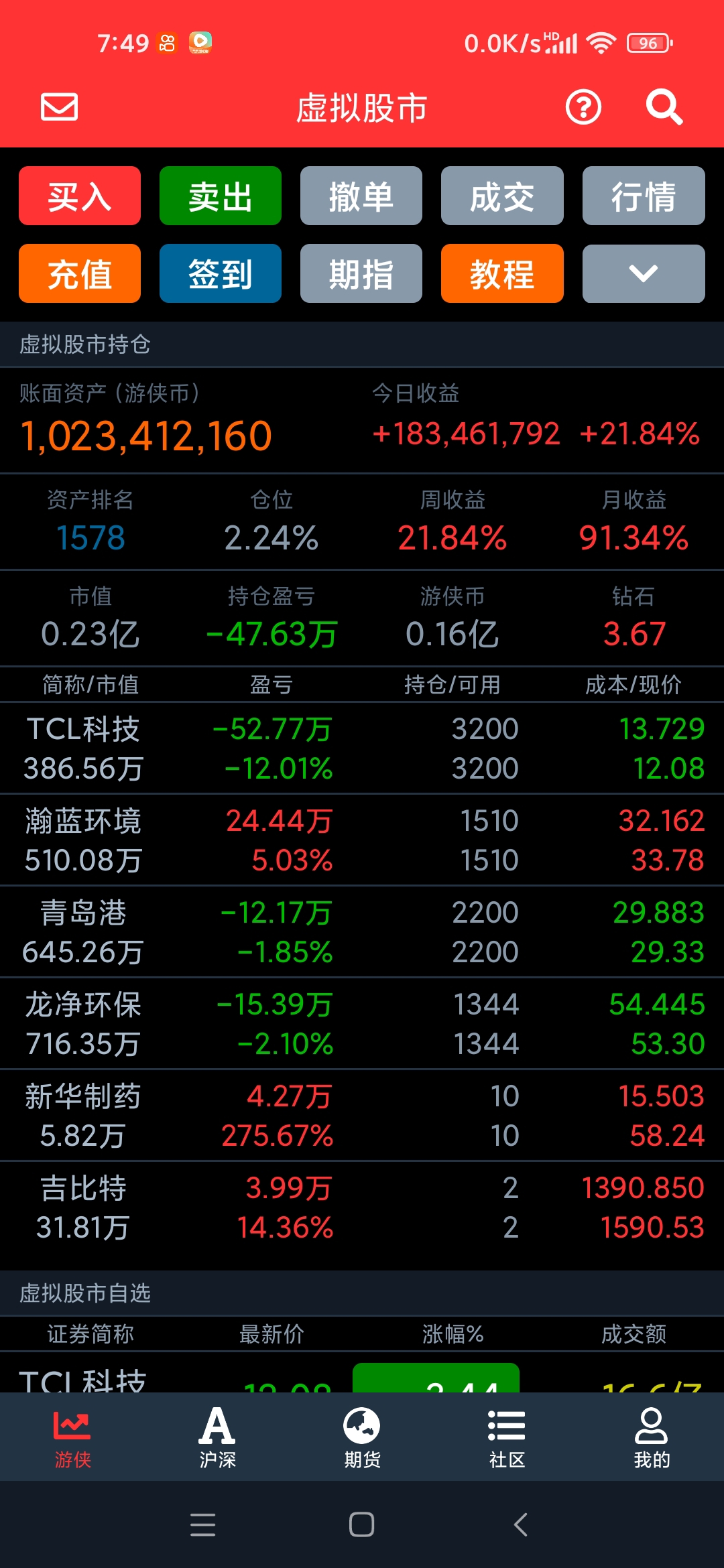Expand more actions with the chevron button
Screen dimensions: 724x1568
coord(644,273)
